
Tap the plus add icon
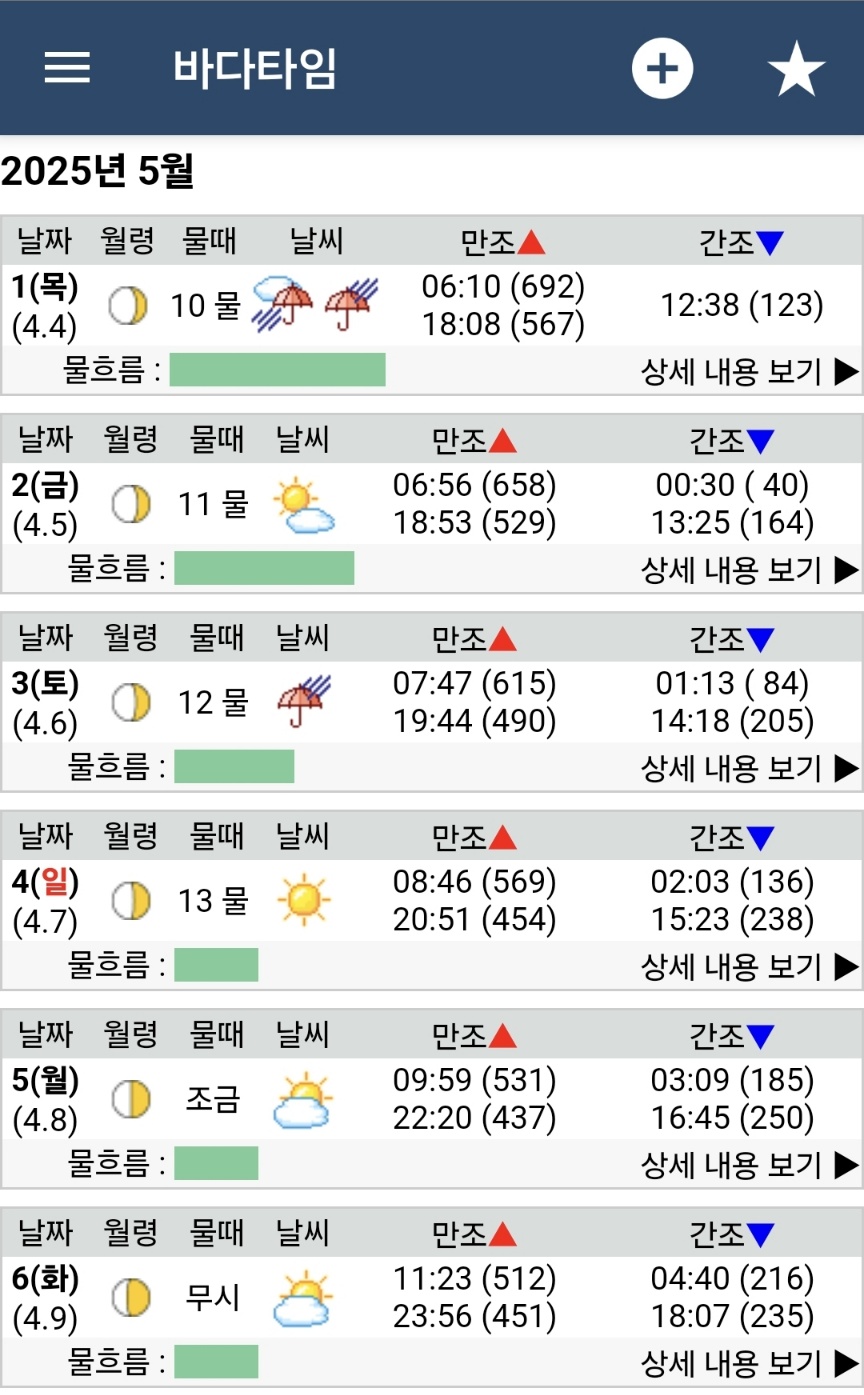(x=662, y=68)
